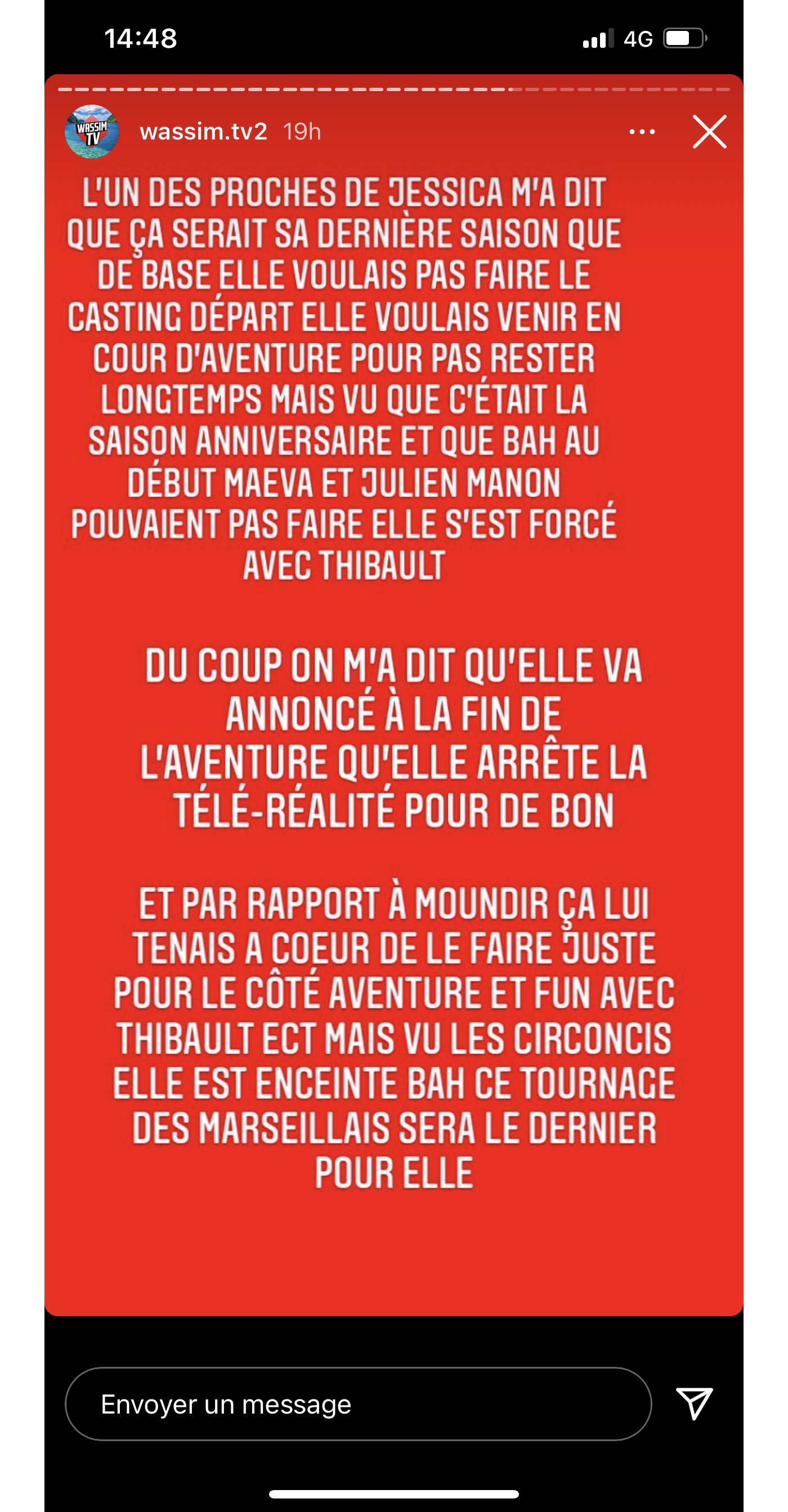Close the wassim.tv2 story
This screenshot has height=1512, width=788.
tap(709, 132)
